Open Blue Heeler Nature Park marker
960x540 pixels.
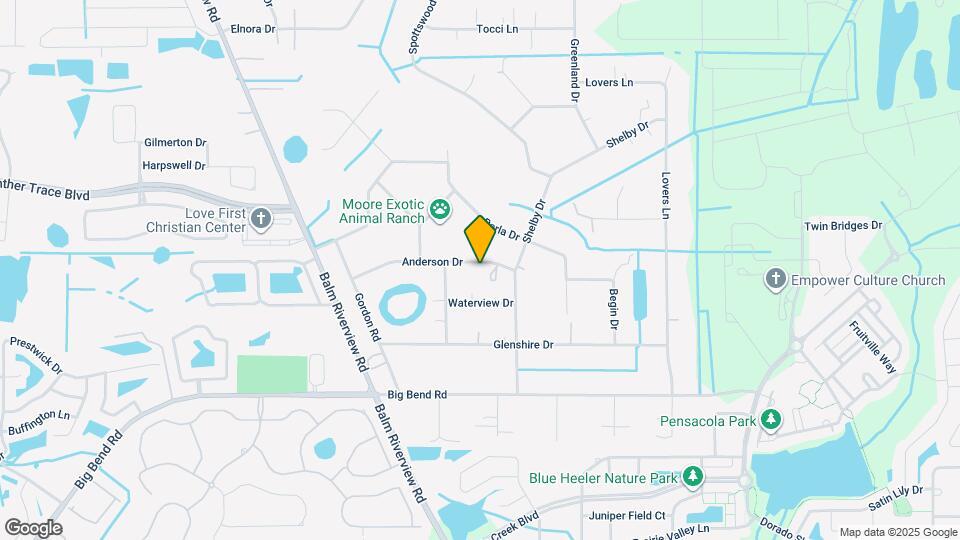point(693,478)
